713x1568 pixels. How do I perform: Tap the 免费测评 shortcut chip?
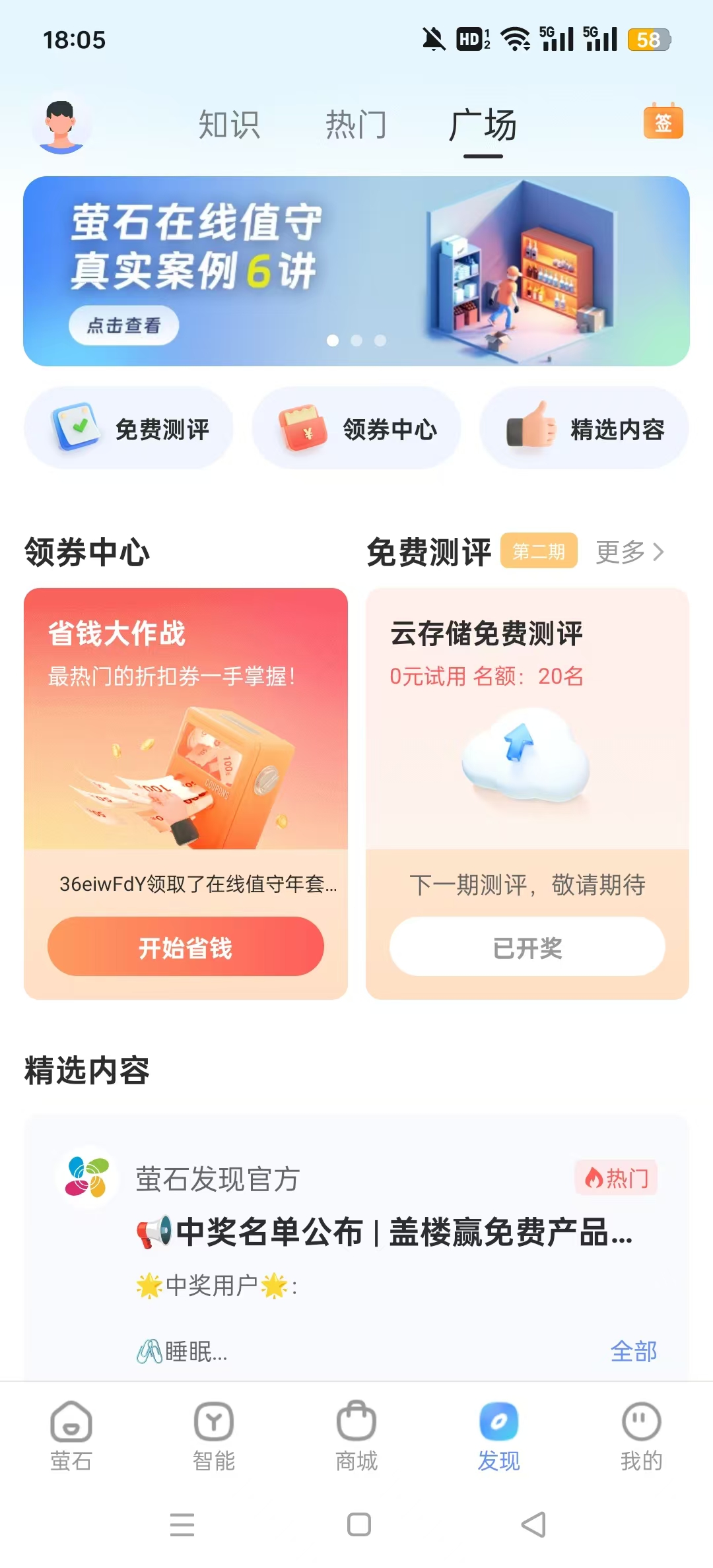tap(129, 428)
